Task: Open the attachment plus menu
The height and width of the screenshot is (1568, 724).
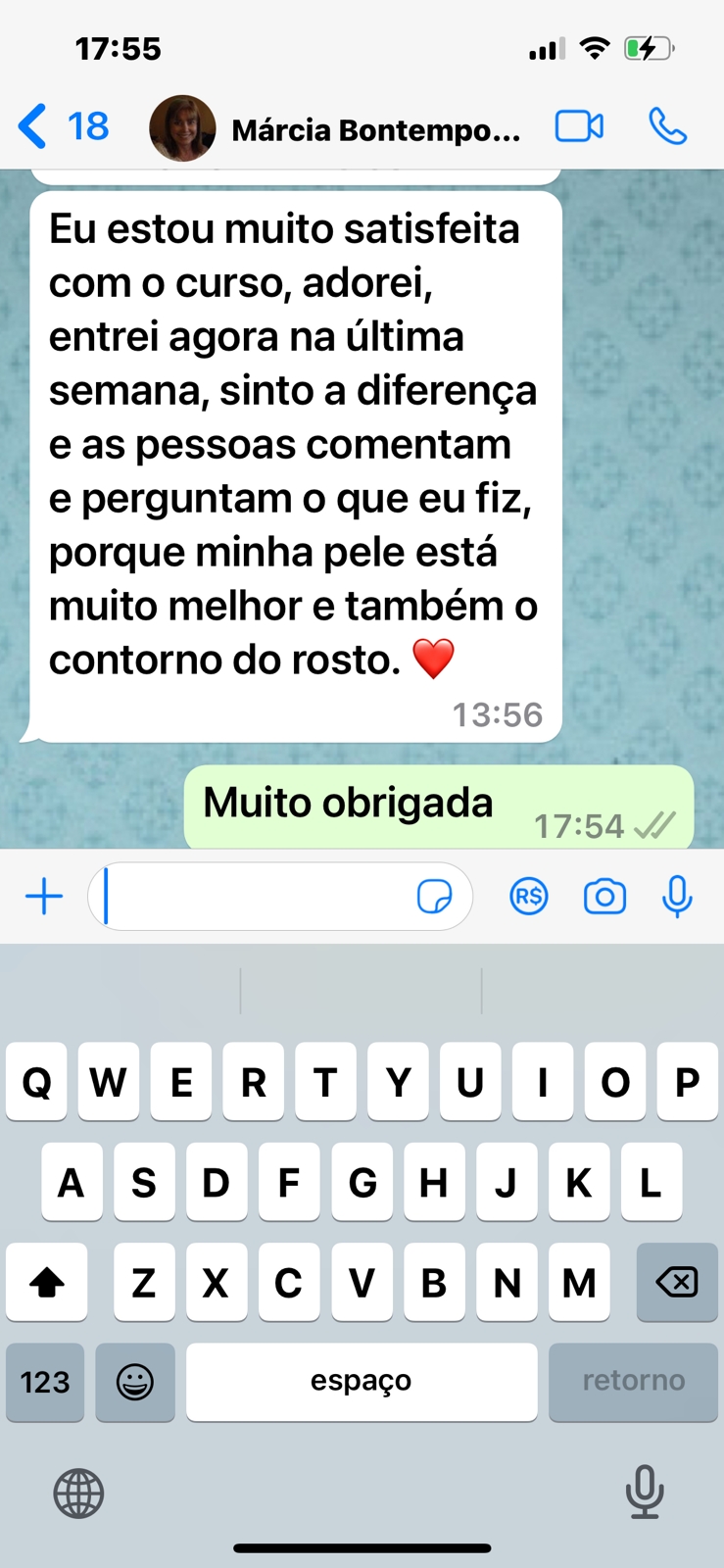Action: [44, 897]
